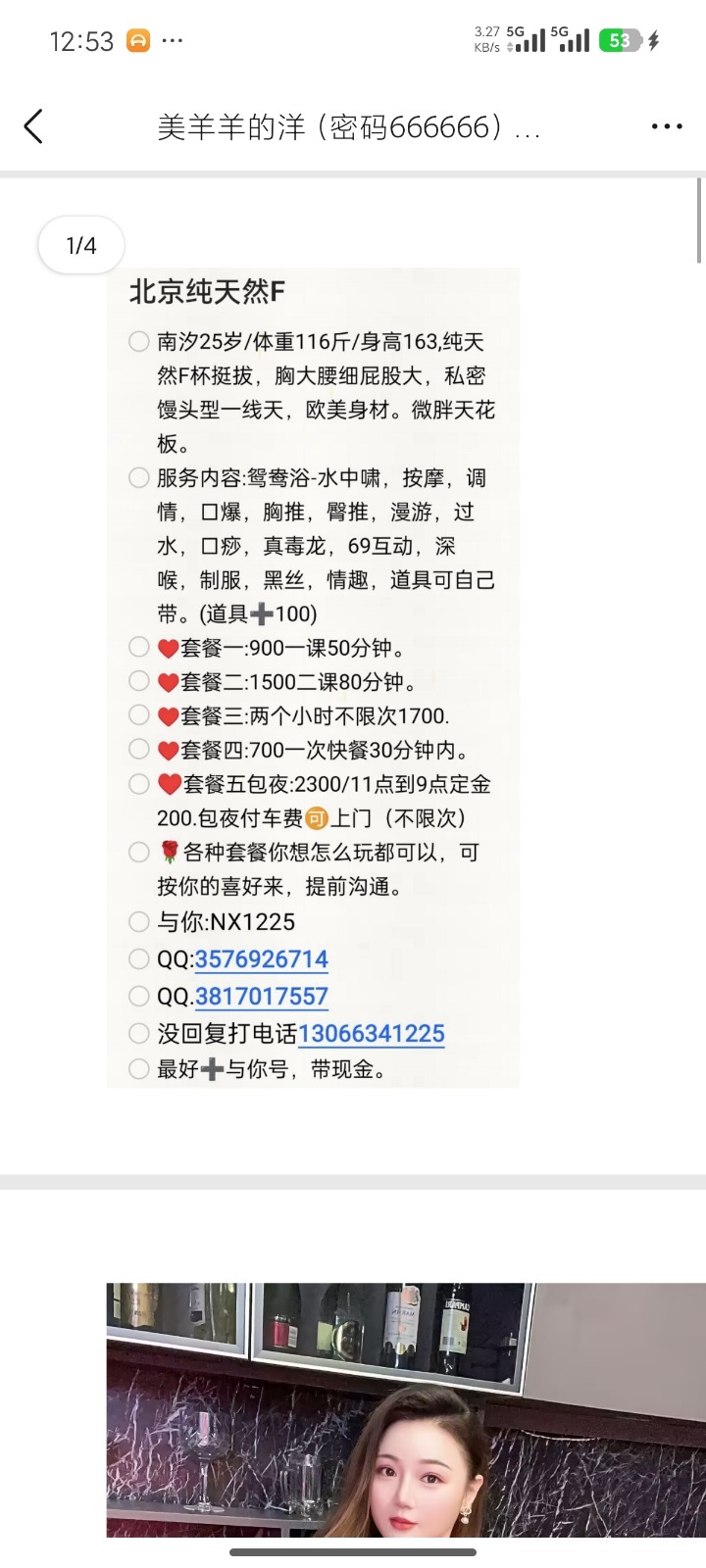Tap the 1/4 page indicator badge
Screen dimensions: 706x1568
point(80,245)
